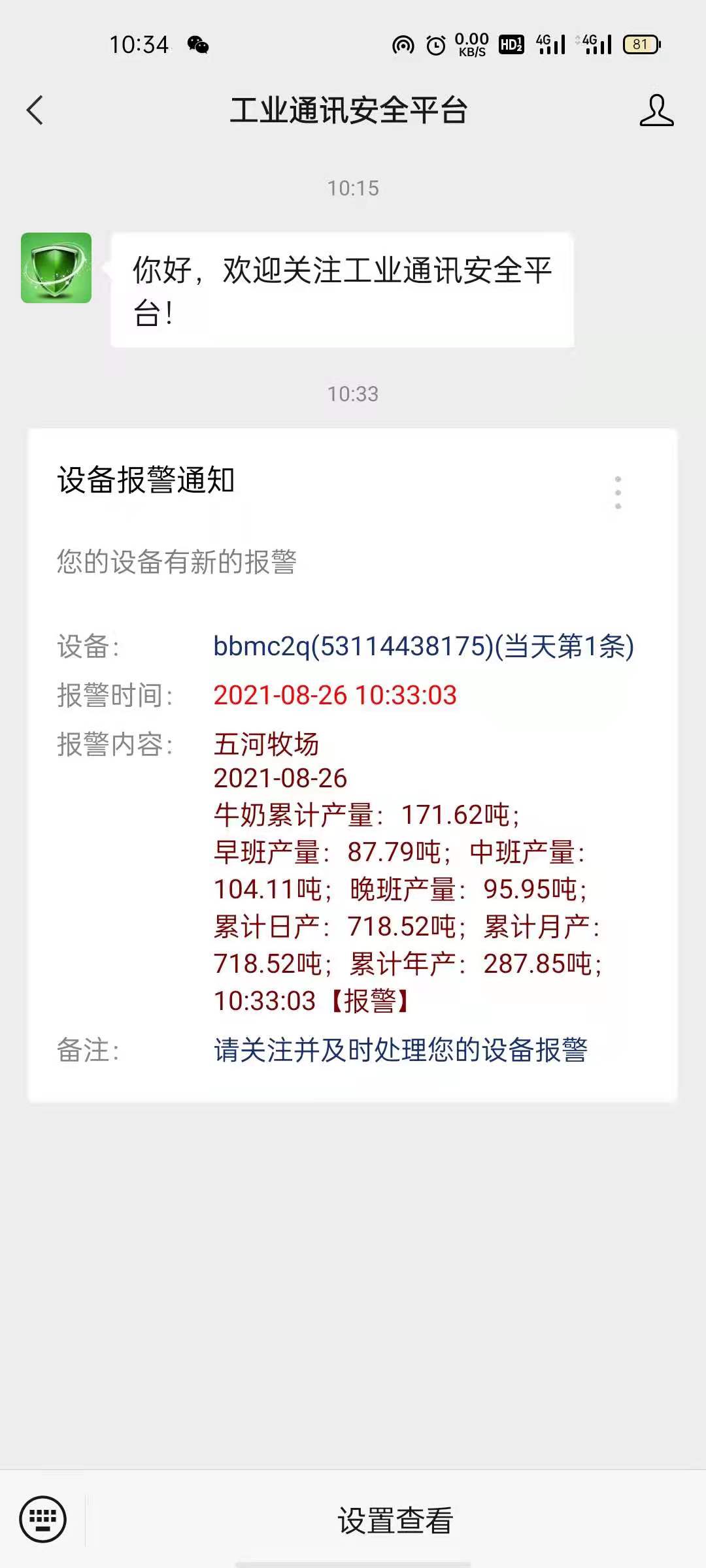The image size is (706, 1568).
Task: Switch to keyboard input mode
Action: pyautogui.click(x=43, y=1519)
